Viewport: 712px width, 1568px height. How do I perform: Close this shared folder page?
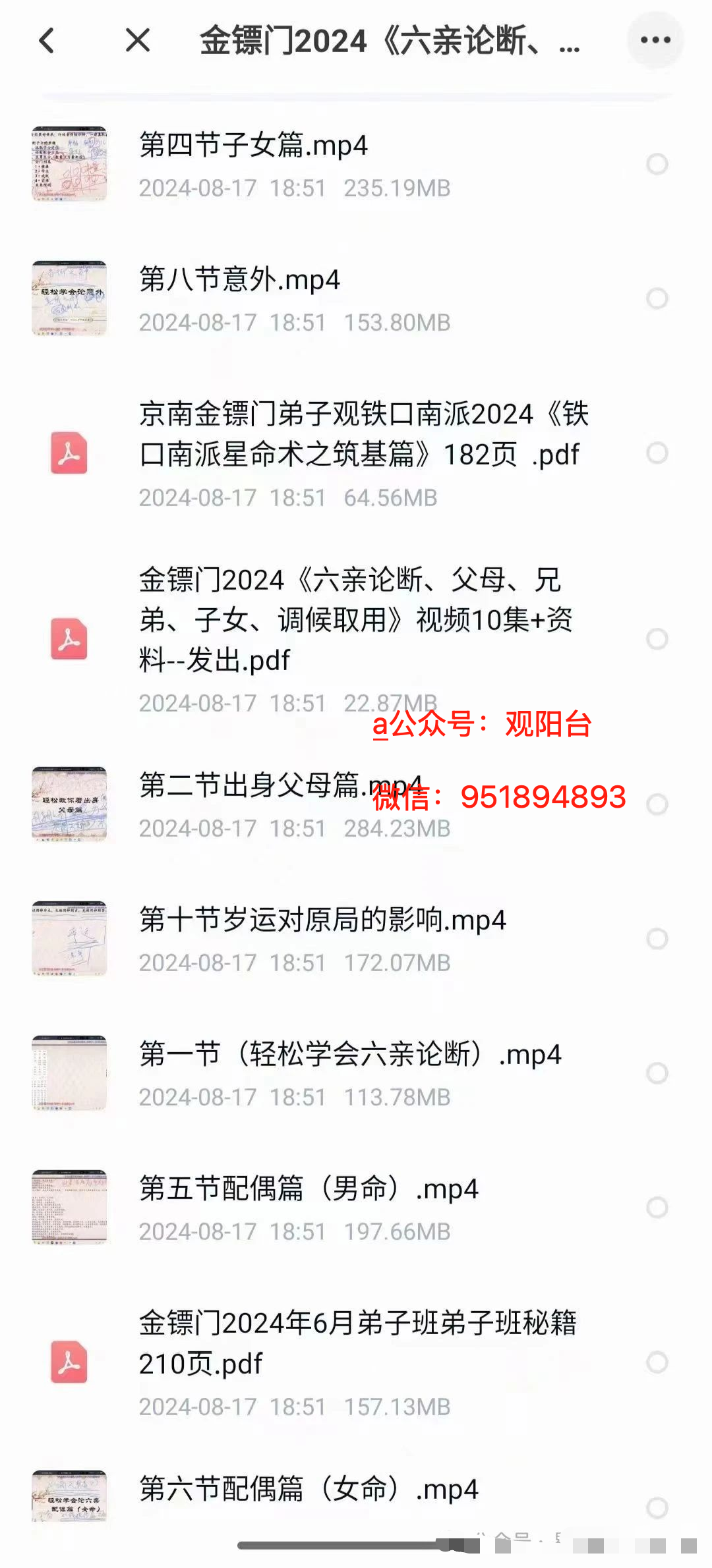(x=138, y=41)
